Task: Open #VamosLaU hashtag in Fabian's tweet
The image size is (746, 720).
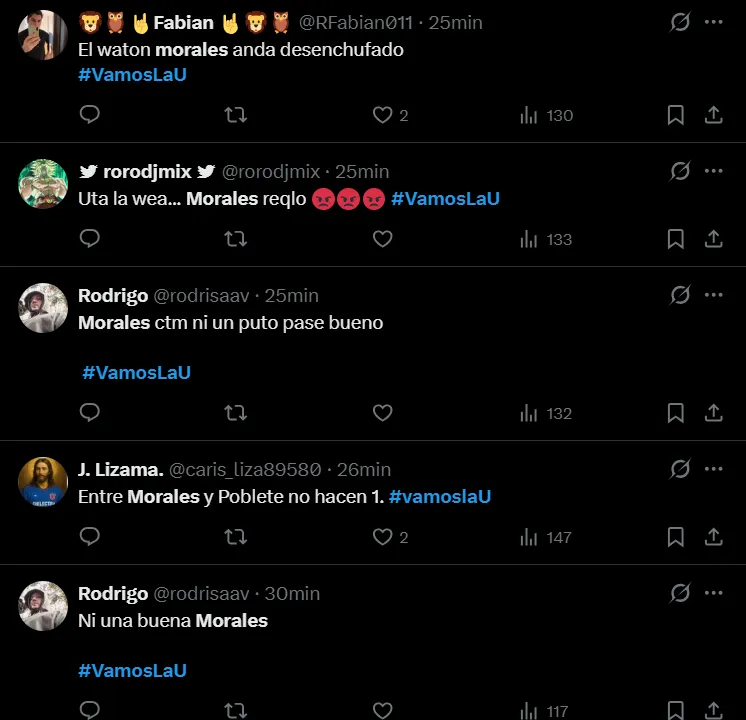Action: click(132, 75)
